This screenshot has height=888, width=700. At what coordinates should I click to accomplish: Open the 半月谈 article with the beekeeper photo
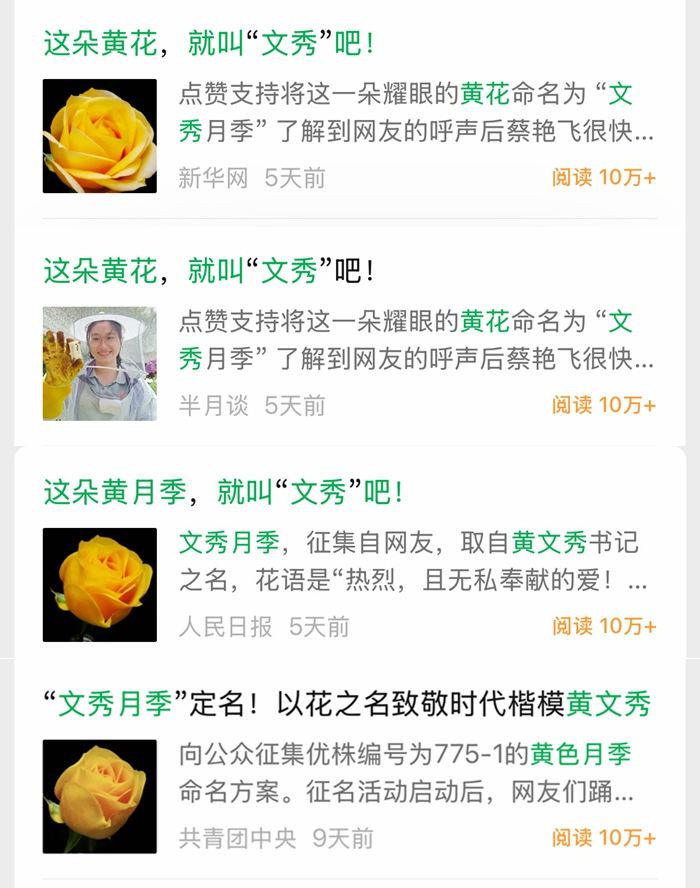[209, 271]
